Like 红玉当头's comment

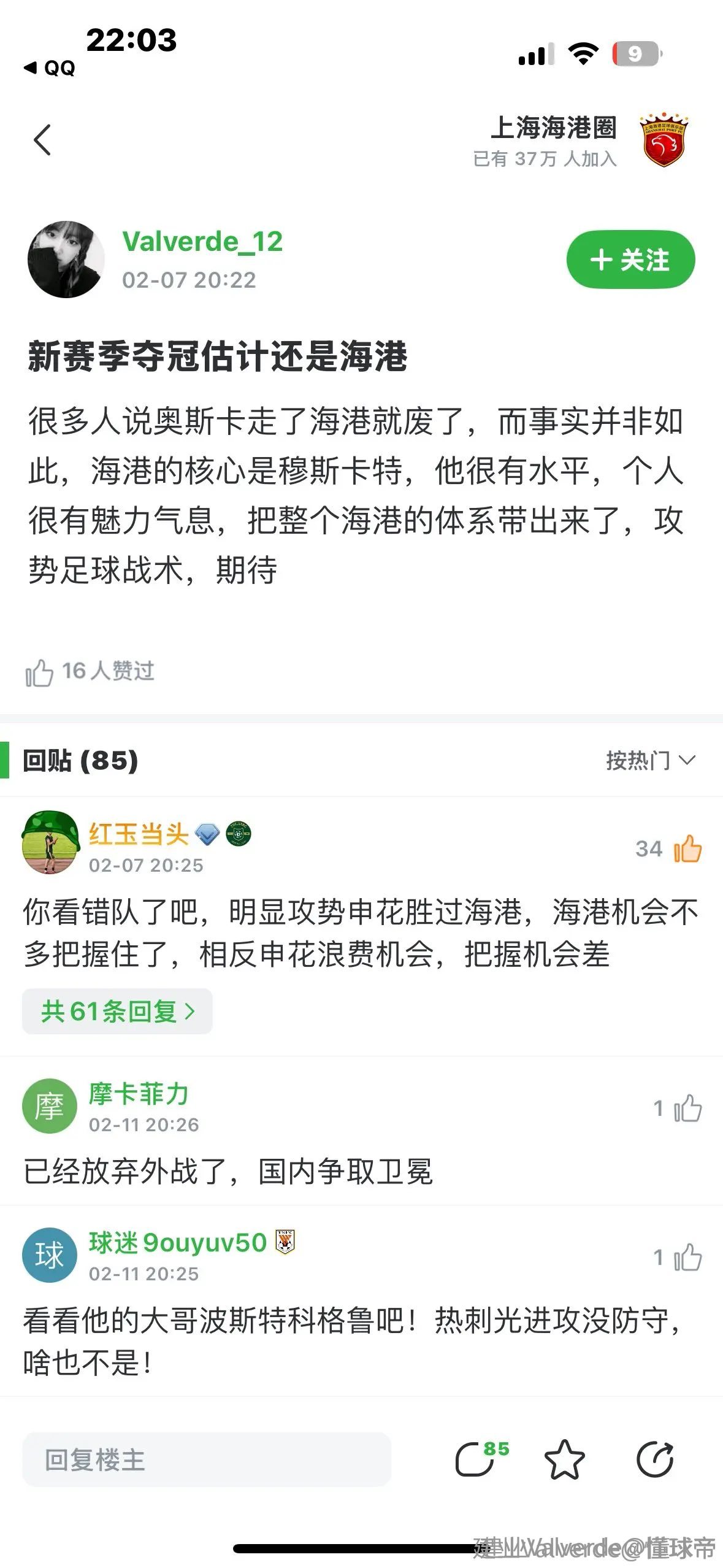687,849
